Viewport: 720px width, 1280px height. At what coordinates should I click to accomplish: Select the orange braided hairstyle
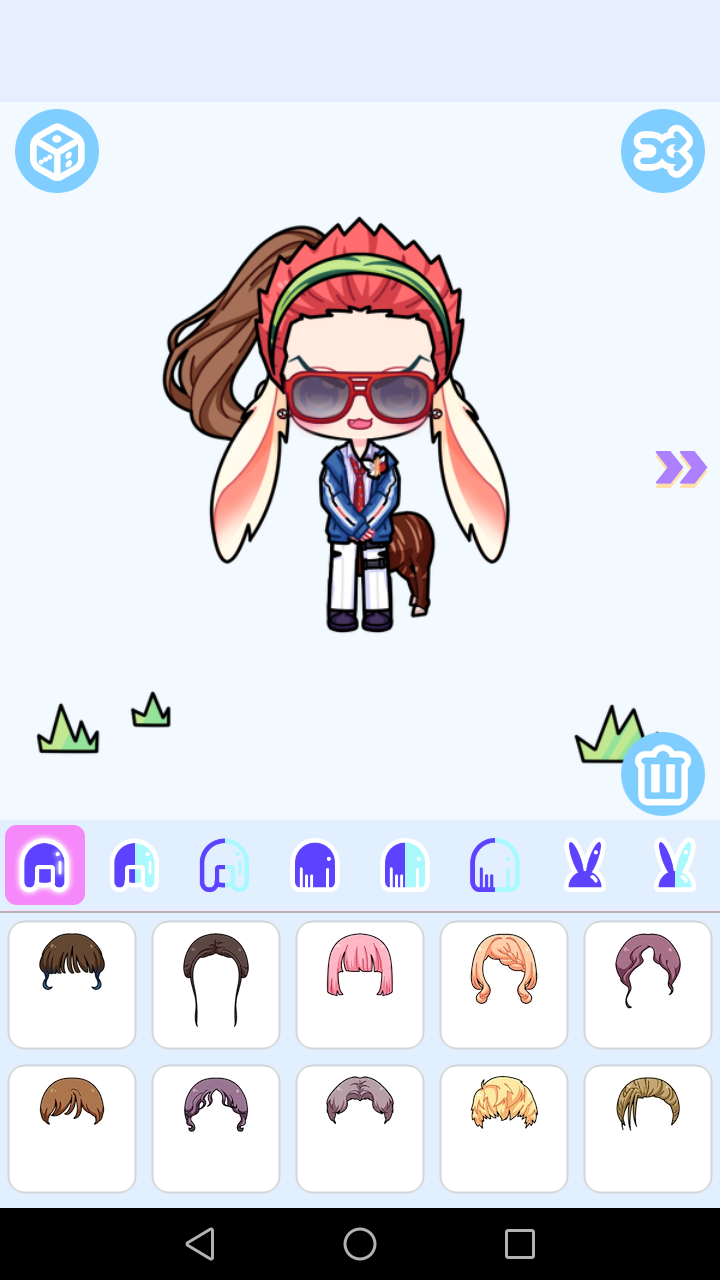tap(504, 984)
